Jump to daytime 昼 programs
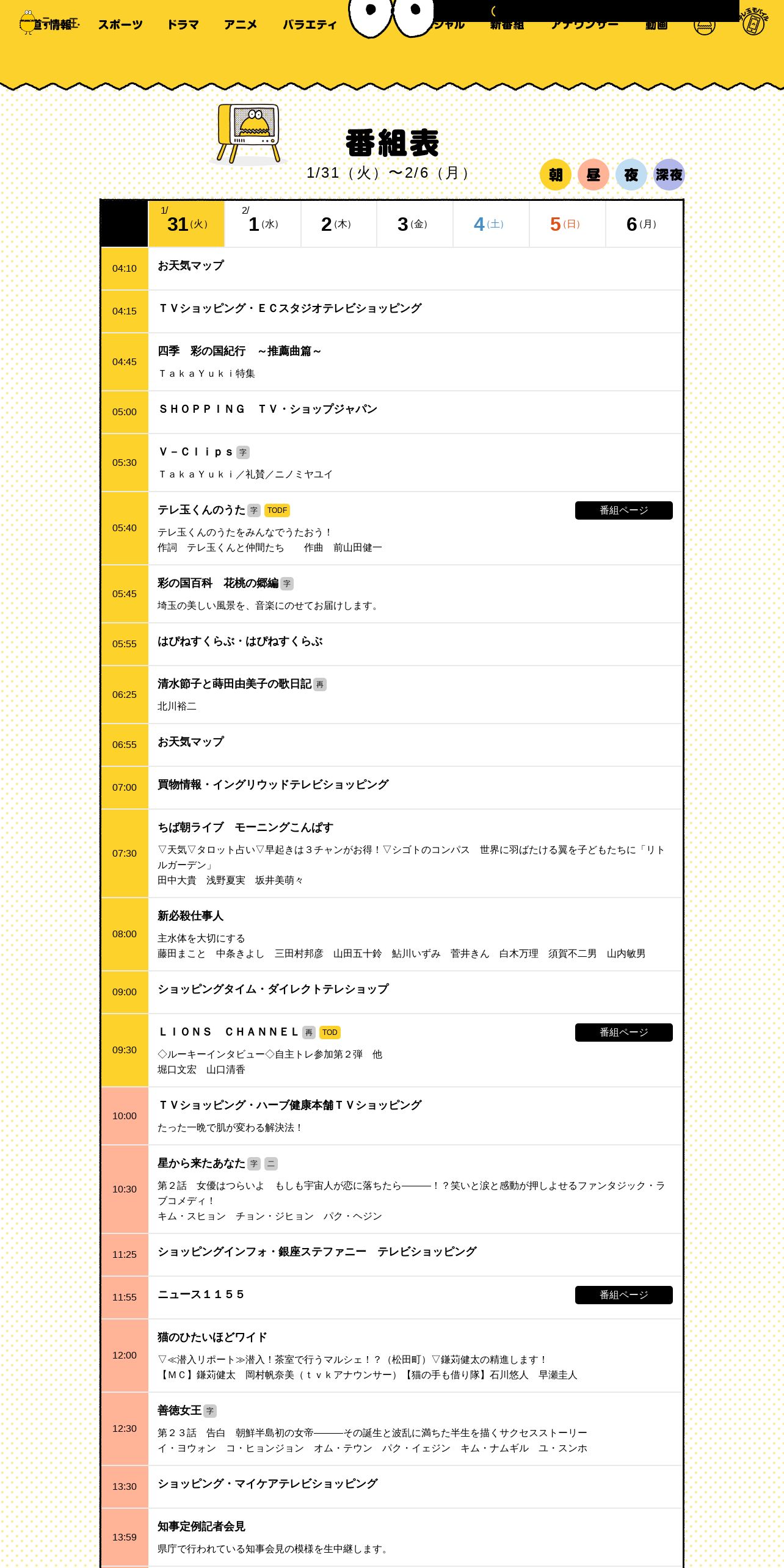The image size is (784, 1568). (x=593, y=175)
